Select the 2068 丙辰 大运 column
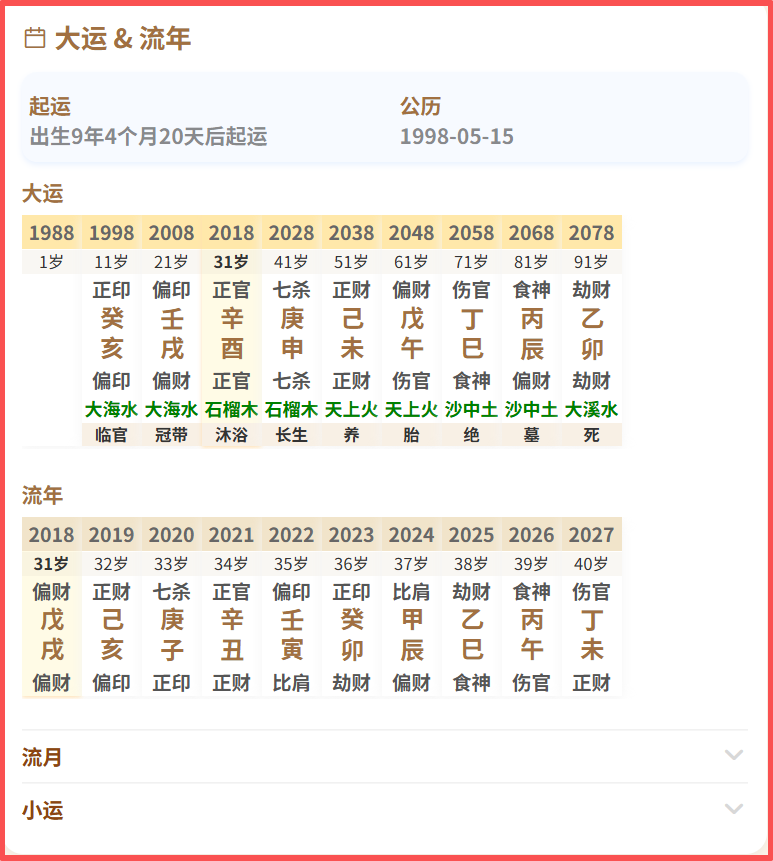This screenshot has height=861, width=773. [531, 334]
